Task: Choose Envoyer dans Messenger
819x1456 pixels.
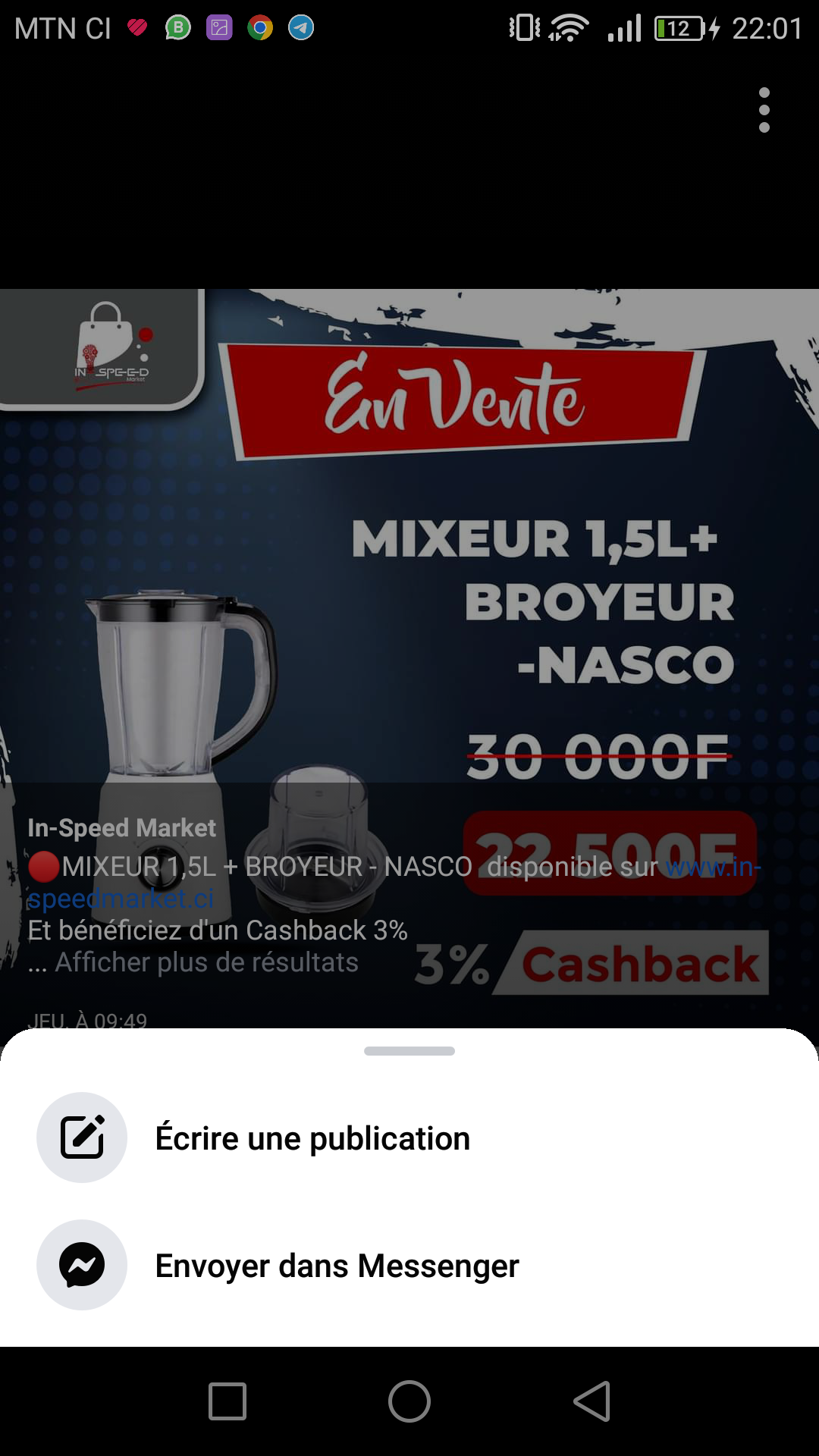Action: point(409,1265)
